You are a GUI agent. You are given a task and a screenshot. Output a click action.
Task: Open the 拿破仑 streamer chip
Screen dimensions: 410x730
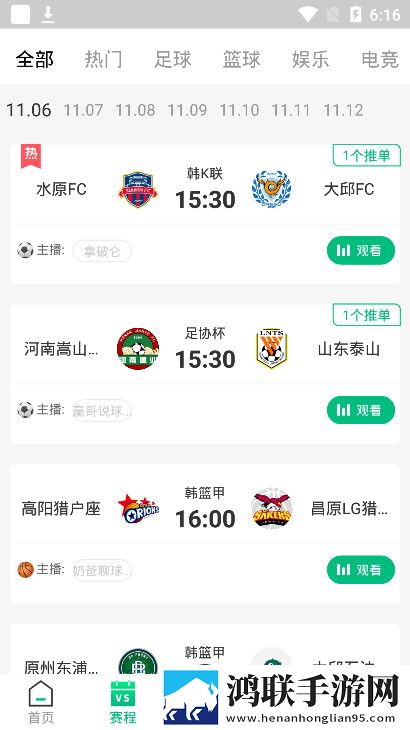coord(102,251)
